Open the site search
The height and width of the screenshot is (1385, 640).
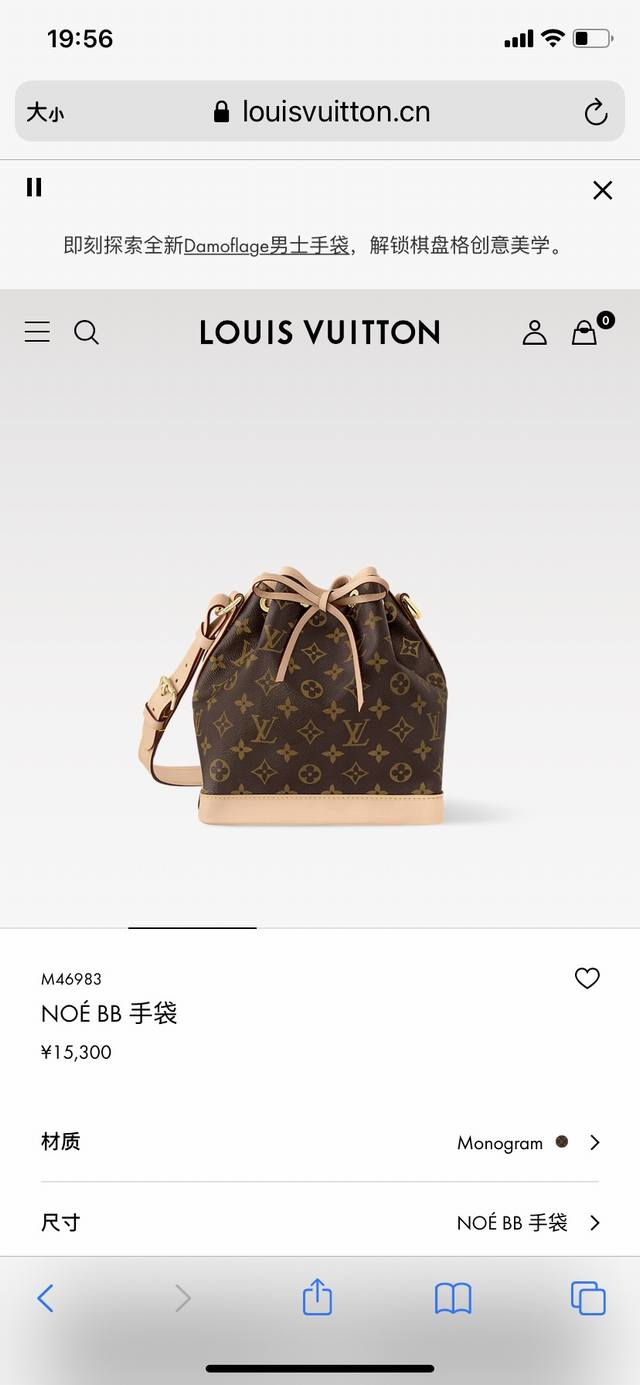[x=87, y=332]
